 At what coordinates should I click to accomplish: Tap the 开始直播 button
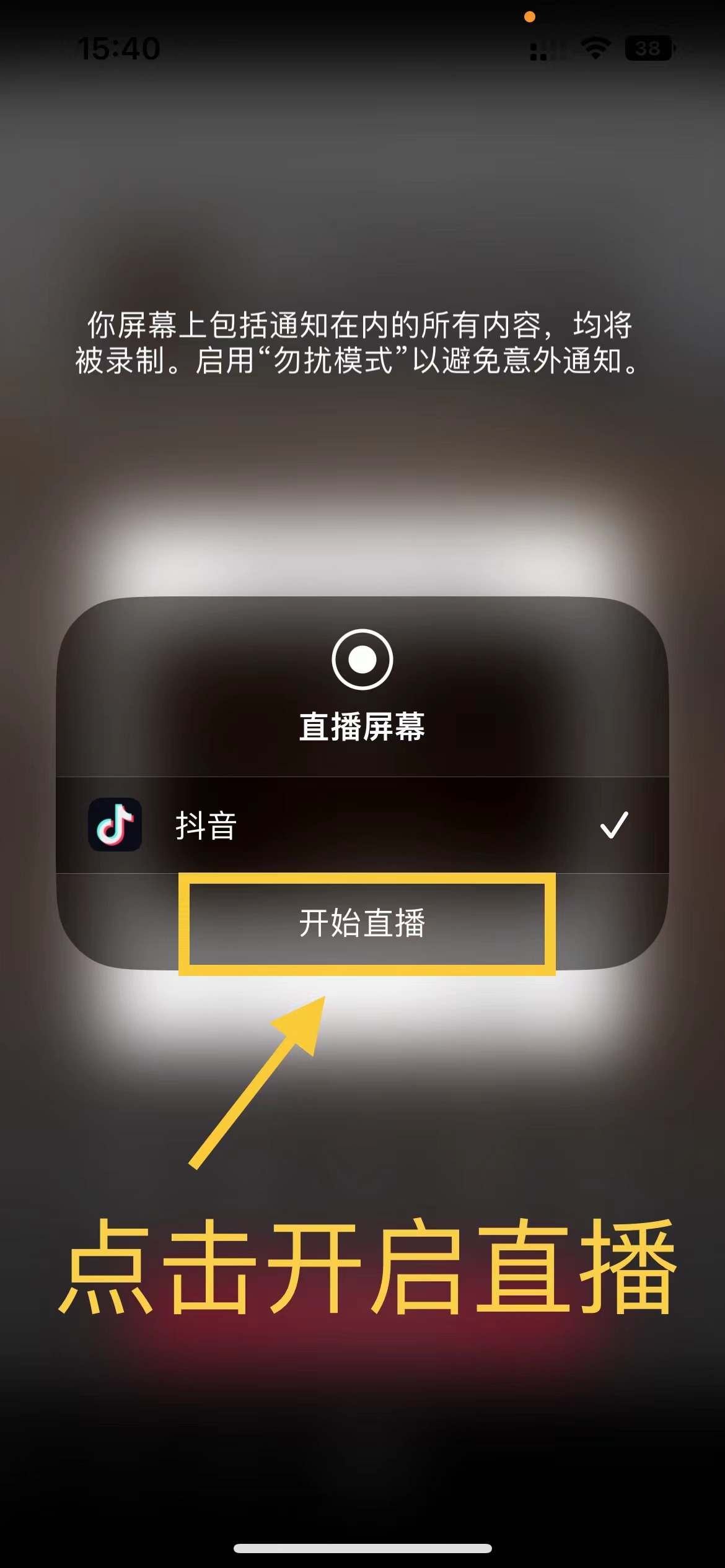tap(362, 923)
